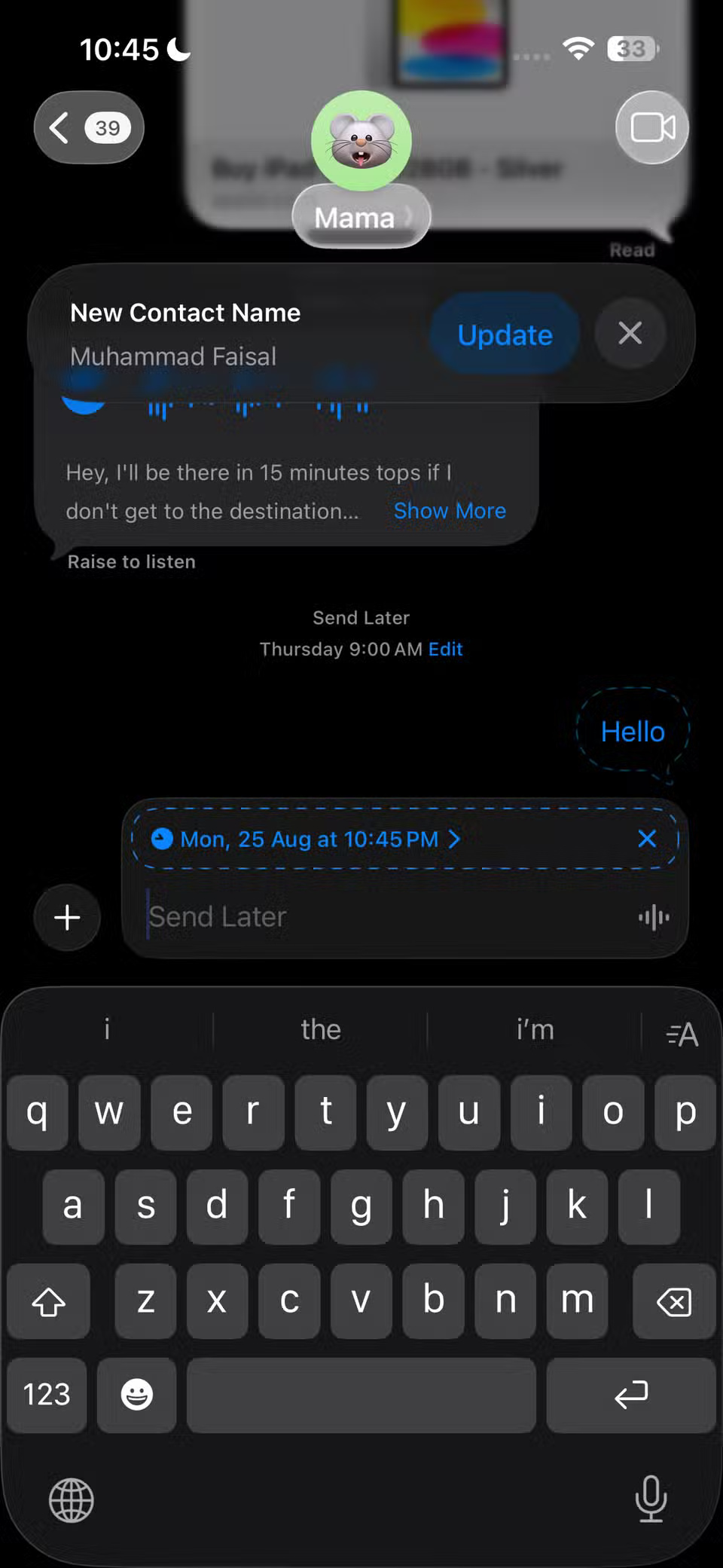Select the predictive suggestion 'the'
Image resolution: width=723 pixels, height=1568 pixels.
[321, 1029]
